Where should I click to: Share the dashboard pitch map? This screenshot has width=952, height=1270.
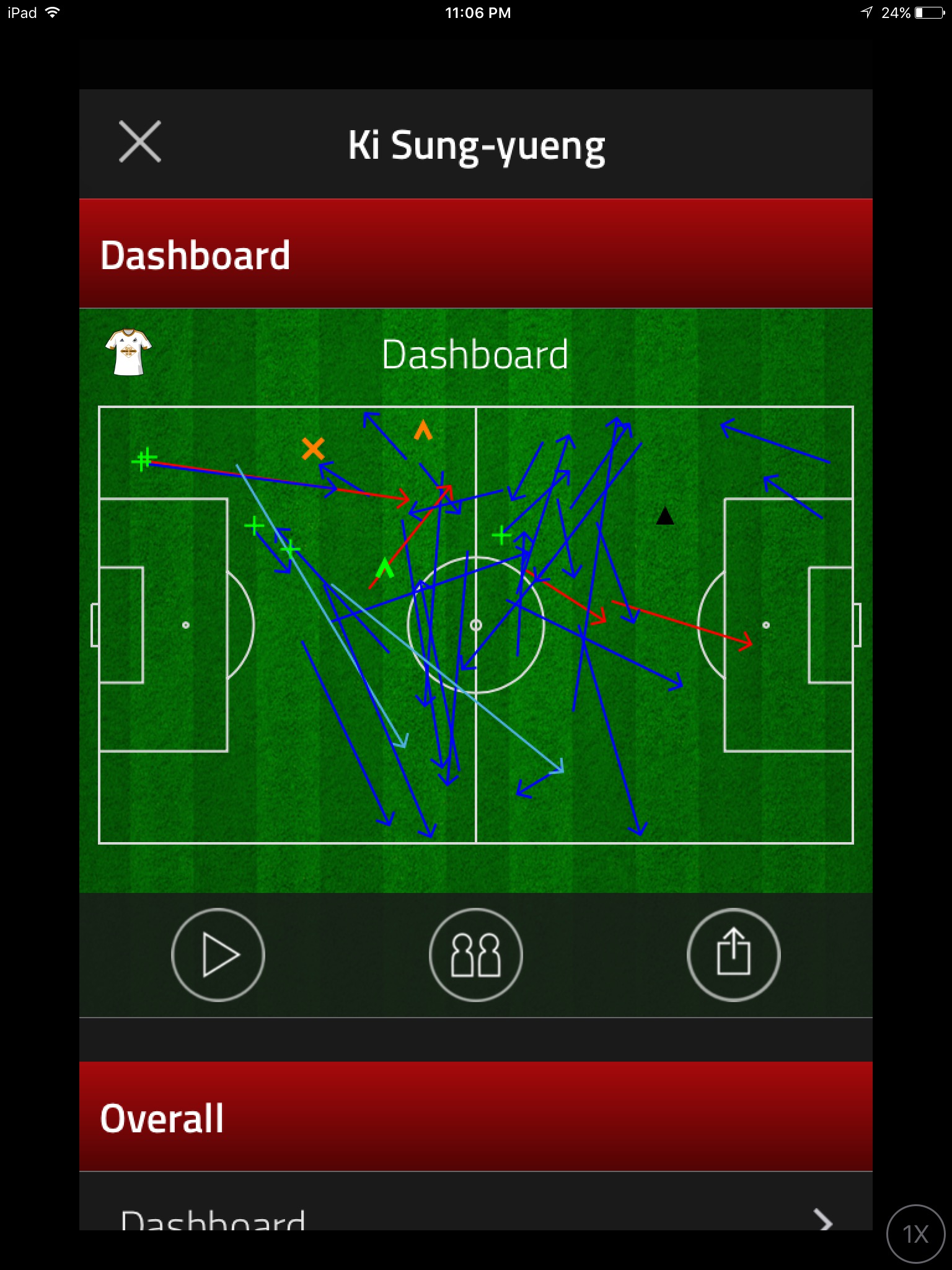pyautogui.click(x=733, y=954)
